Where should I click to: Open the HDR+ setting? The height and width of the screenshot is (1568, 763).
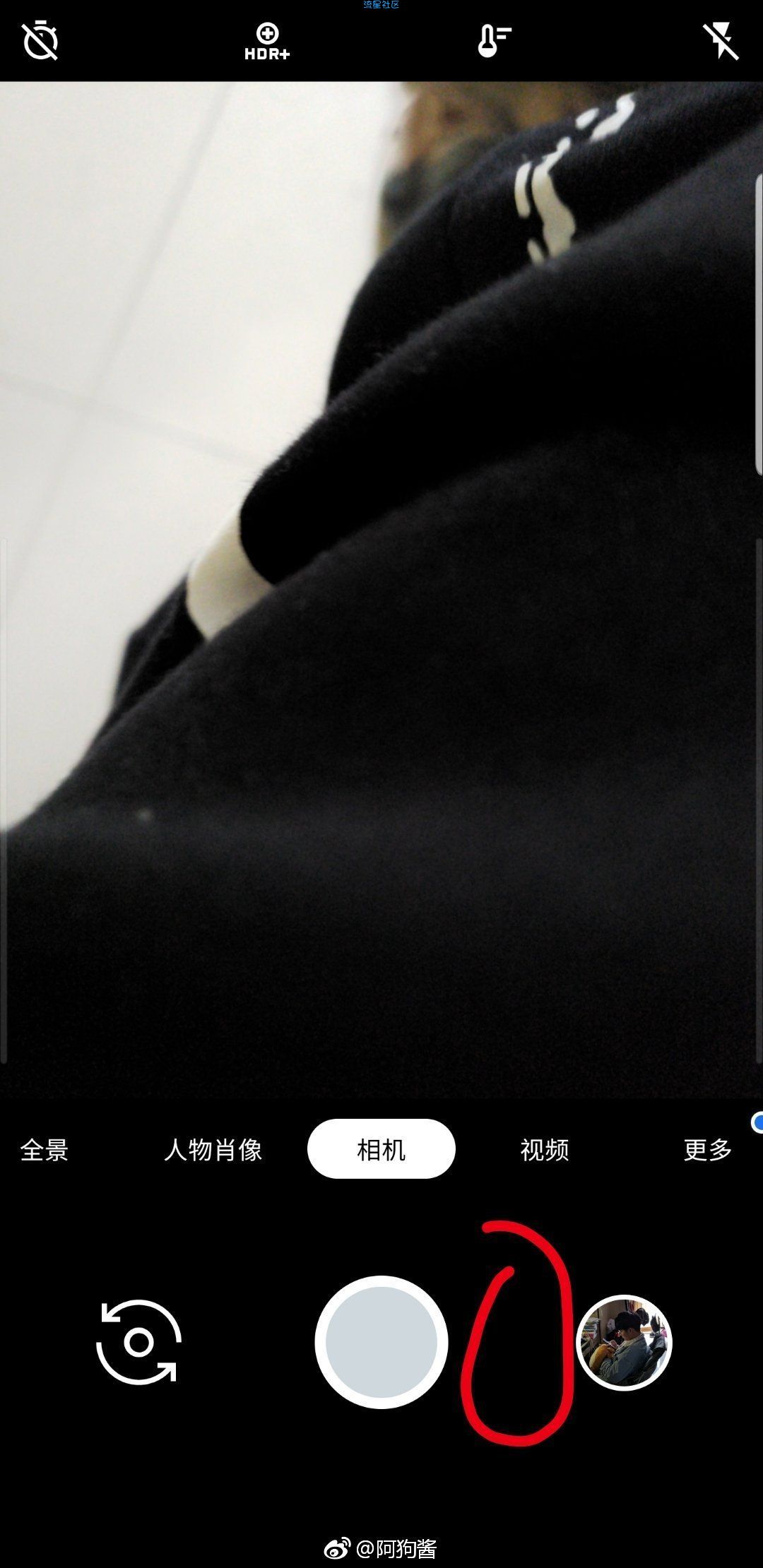(x=267, y=42)
